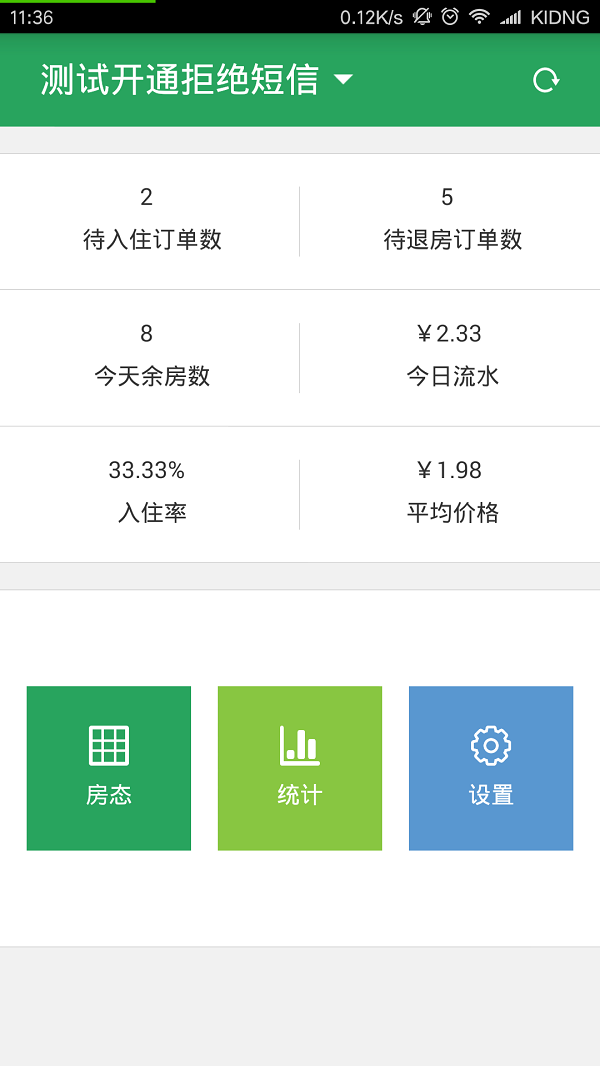View 待退房订单数 pending check-out orders

pyautogui.click(x=451, y=220)
